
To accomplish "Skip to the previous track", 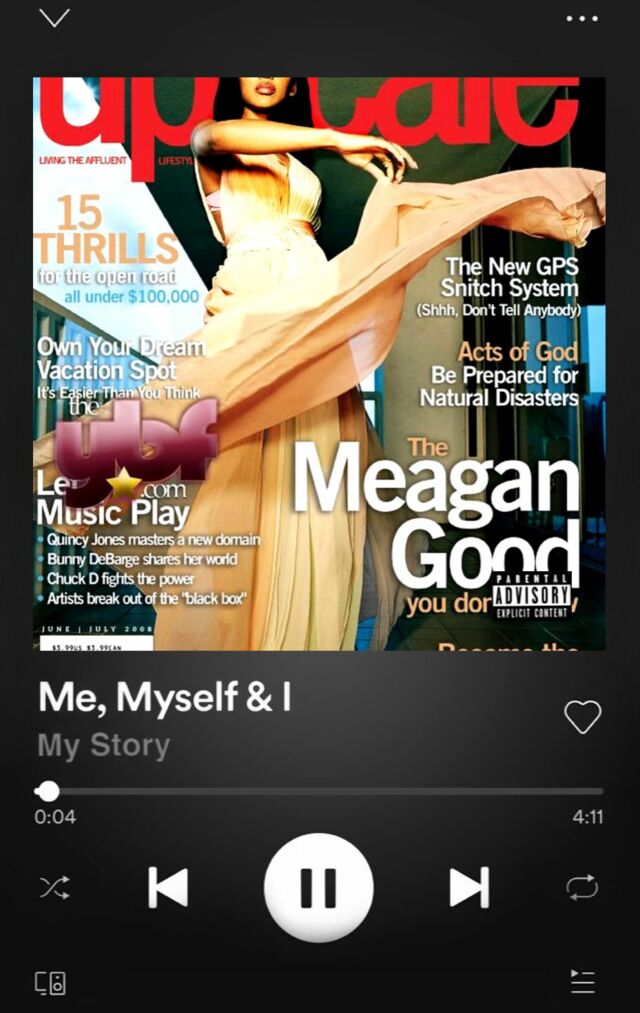I will 168,887.
